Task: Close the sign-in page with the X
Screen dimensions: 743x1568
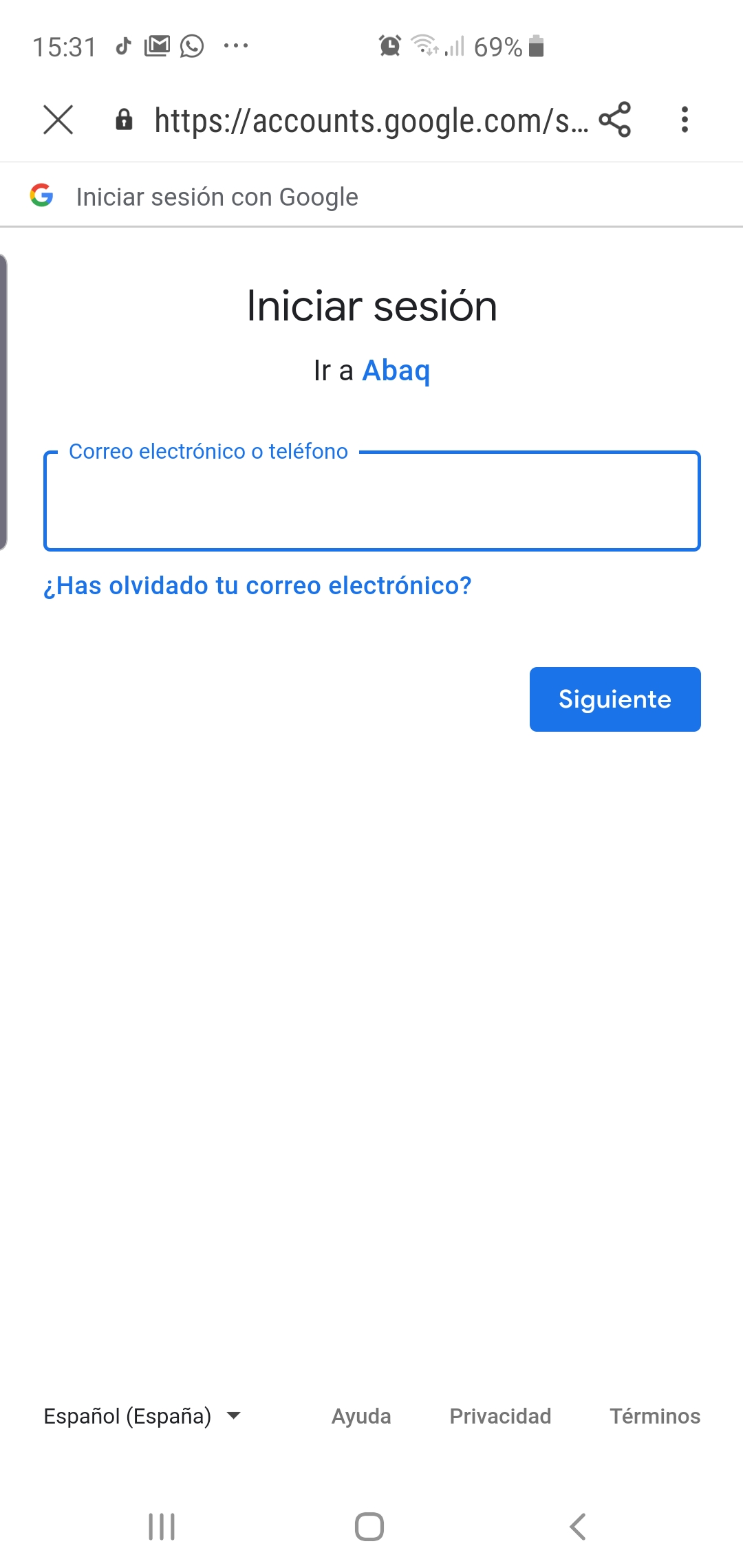Action: click(59, 120)
